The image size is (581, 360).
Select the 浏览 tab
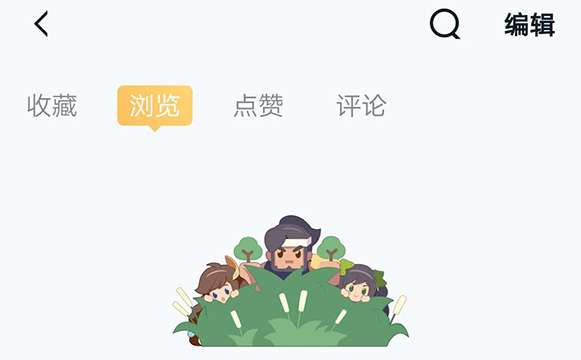pos(155,106)
